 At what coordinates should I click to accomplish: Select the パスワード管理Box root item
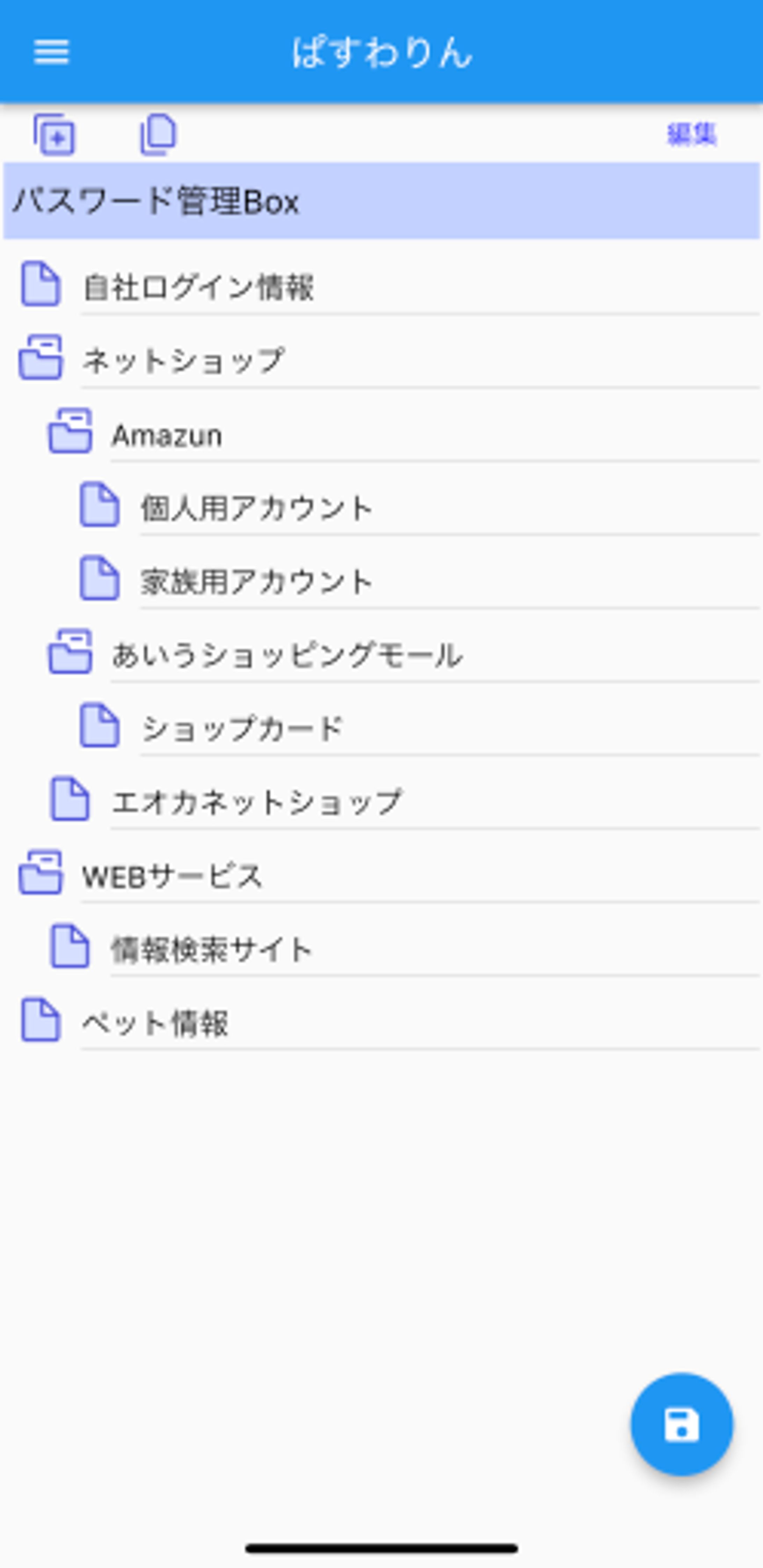(381, 201)
